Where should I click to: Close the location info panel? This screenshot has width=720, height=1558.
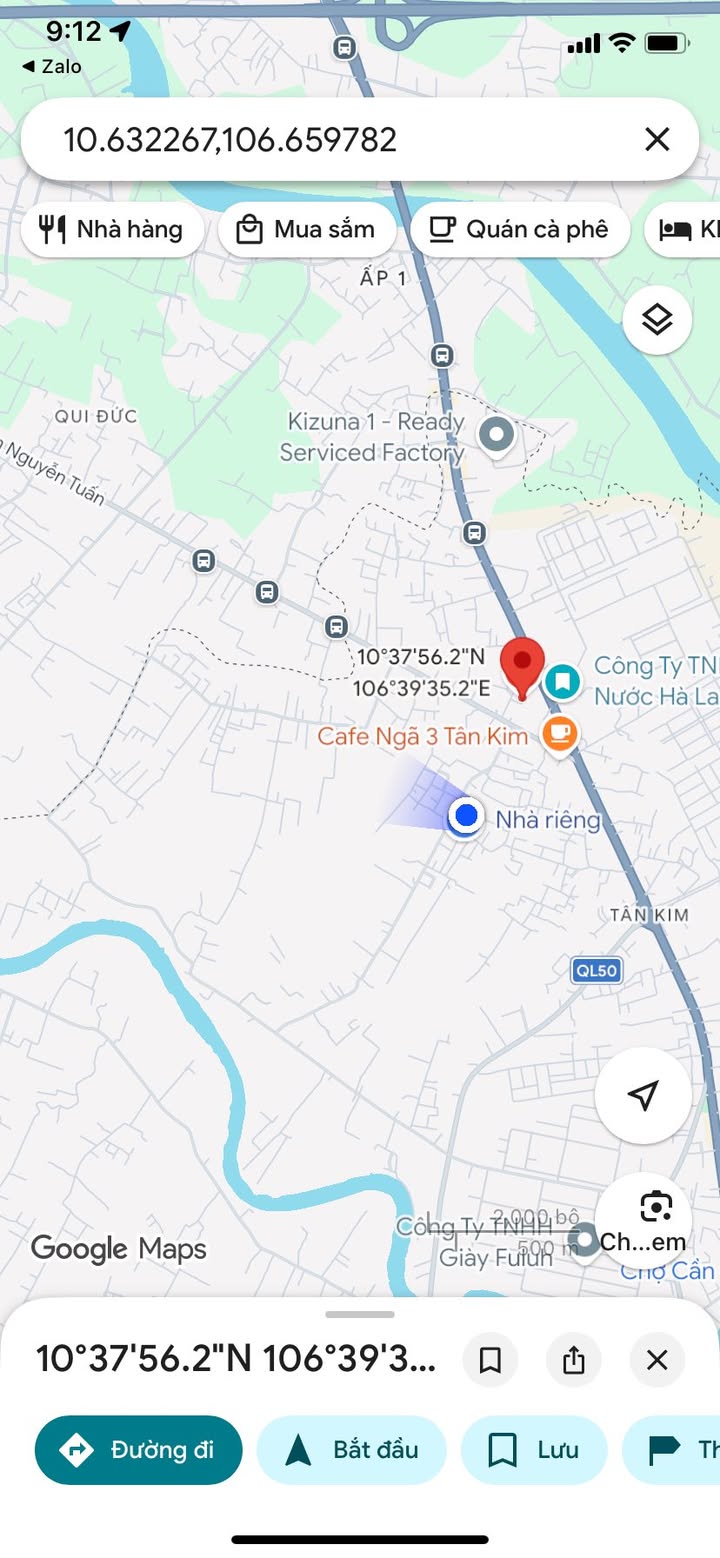coord(657,1360)
